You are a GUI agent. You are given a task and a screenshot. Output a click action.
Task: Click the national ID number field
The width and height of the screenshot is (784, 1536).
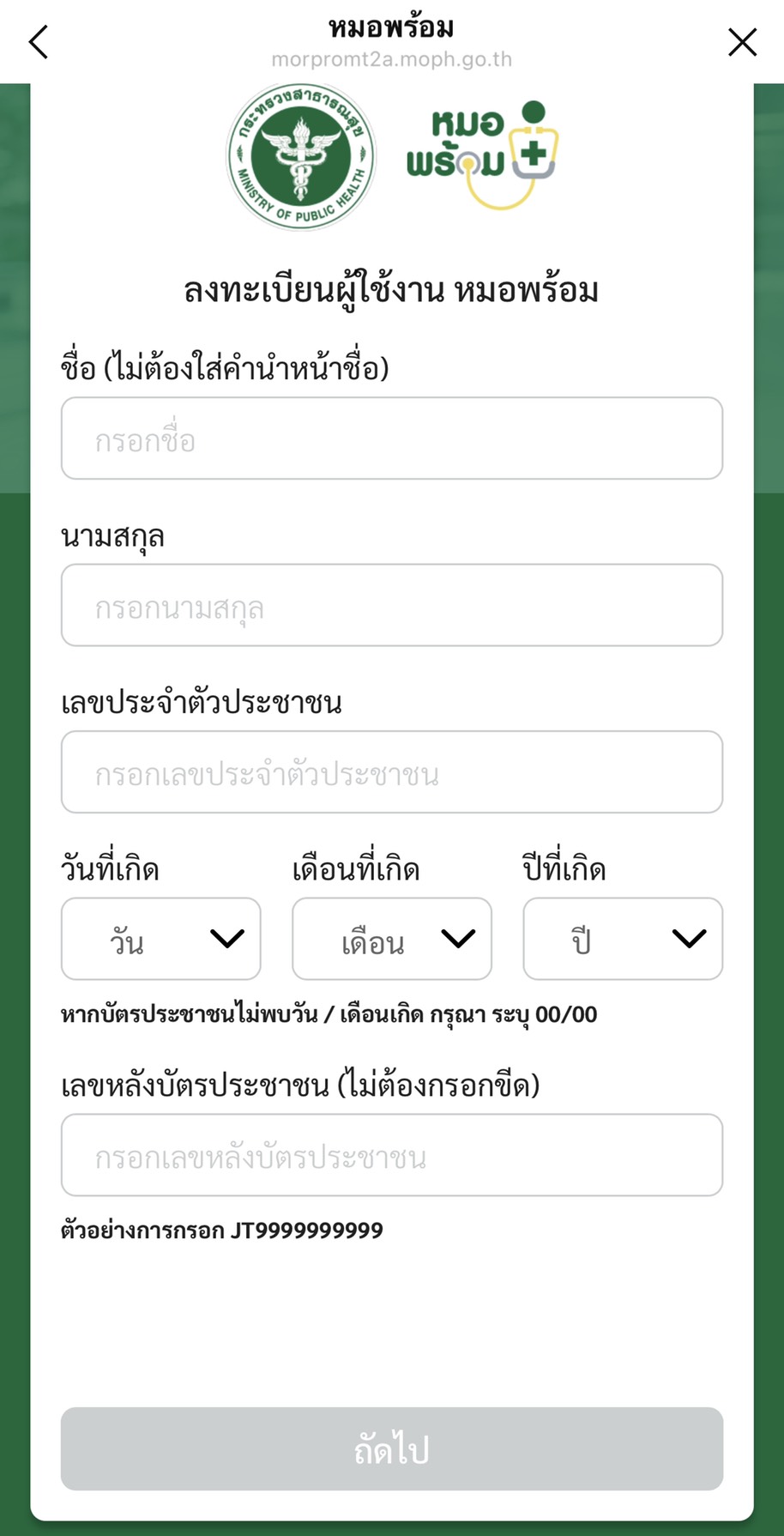[x=391, y=772]
